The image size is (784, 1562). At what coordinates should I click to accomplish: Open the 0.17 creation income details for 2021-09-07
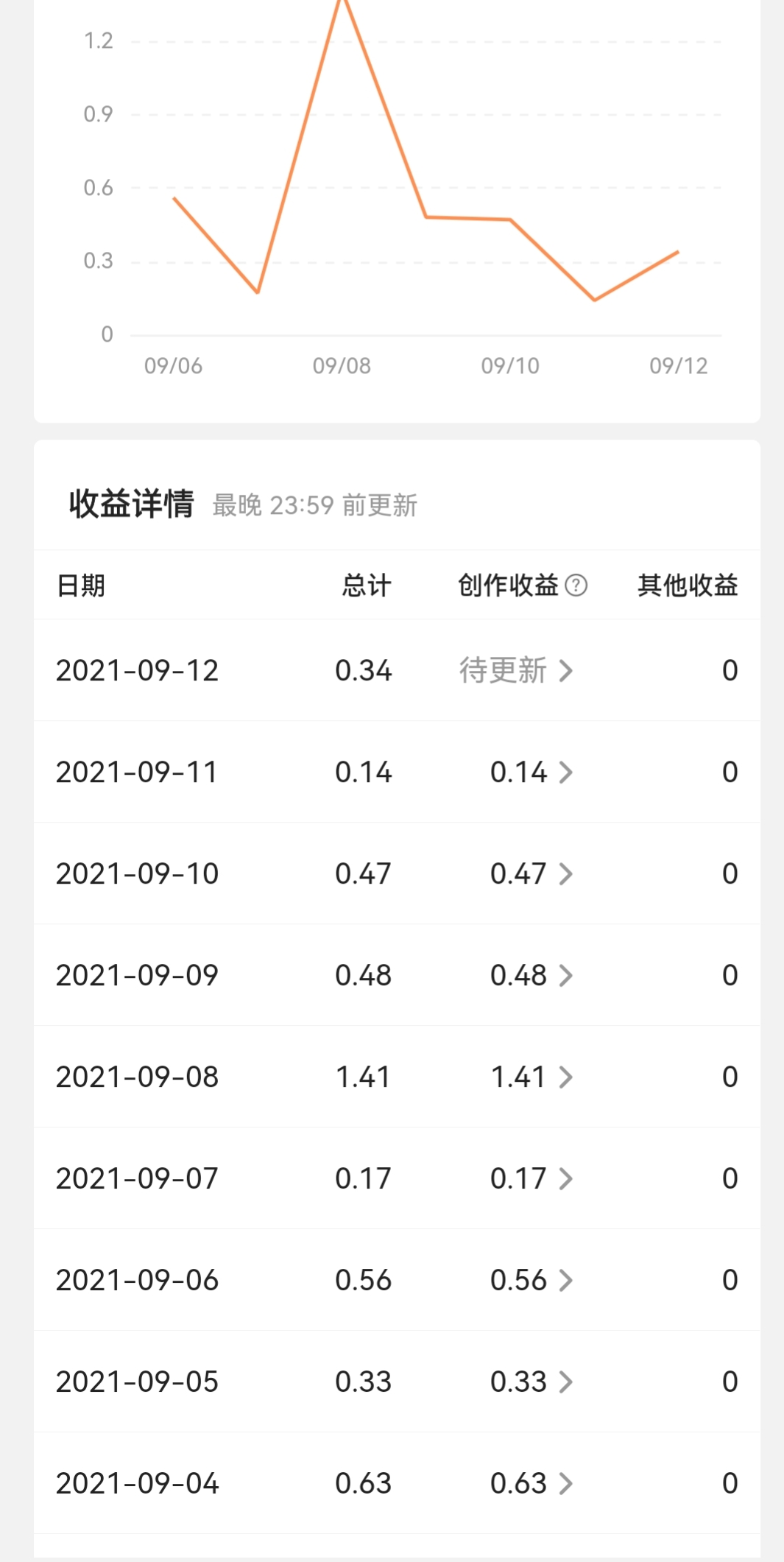(x=565, y=1178)
